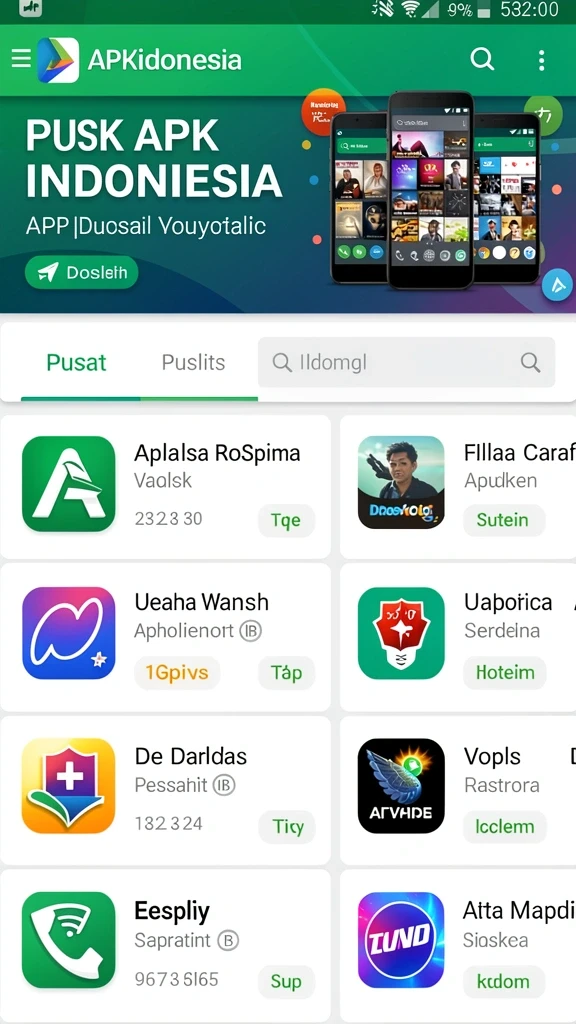Tap the search icon in the app bar
Viewport: 576px width, 1024px height.
click(x=482, y=59)
